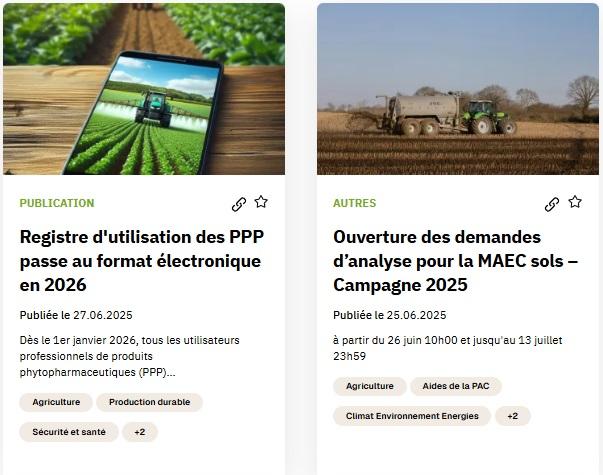
Task: Open the Registre d'utilisation des PPP article
Action: tap(141, 261)
